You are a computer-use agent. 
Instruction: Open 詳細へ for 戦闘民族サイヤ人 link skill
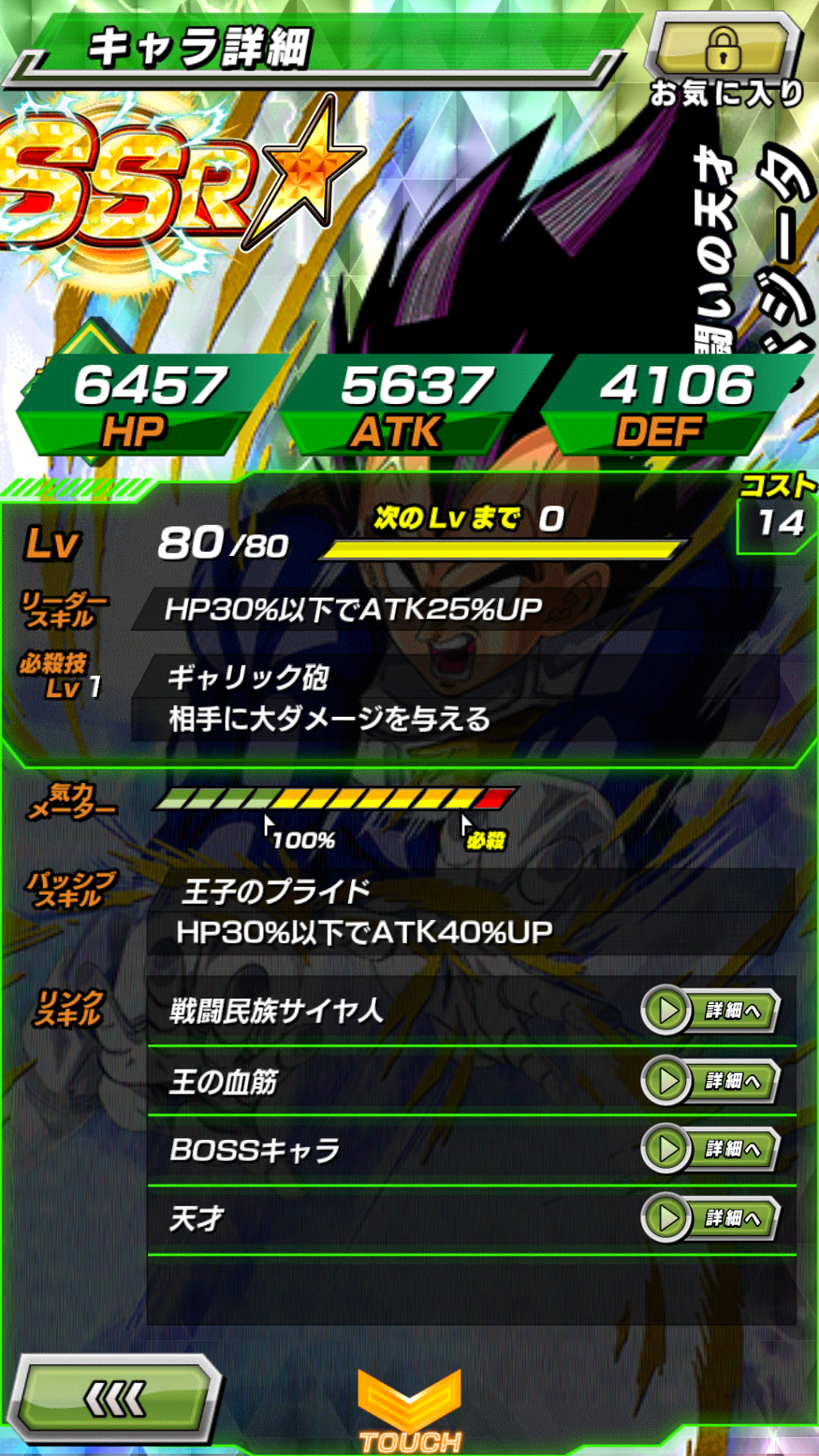coord(710,1011)
